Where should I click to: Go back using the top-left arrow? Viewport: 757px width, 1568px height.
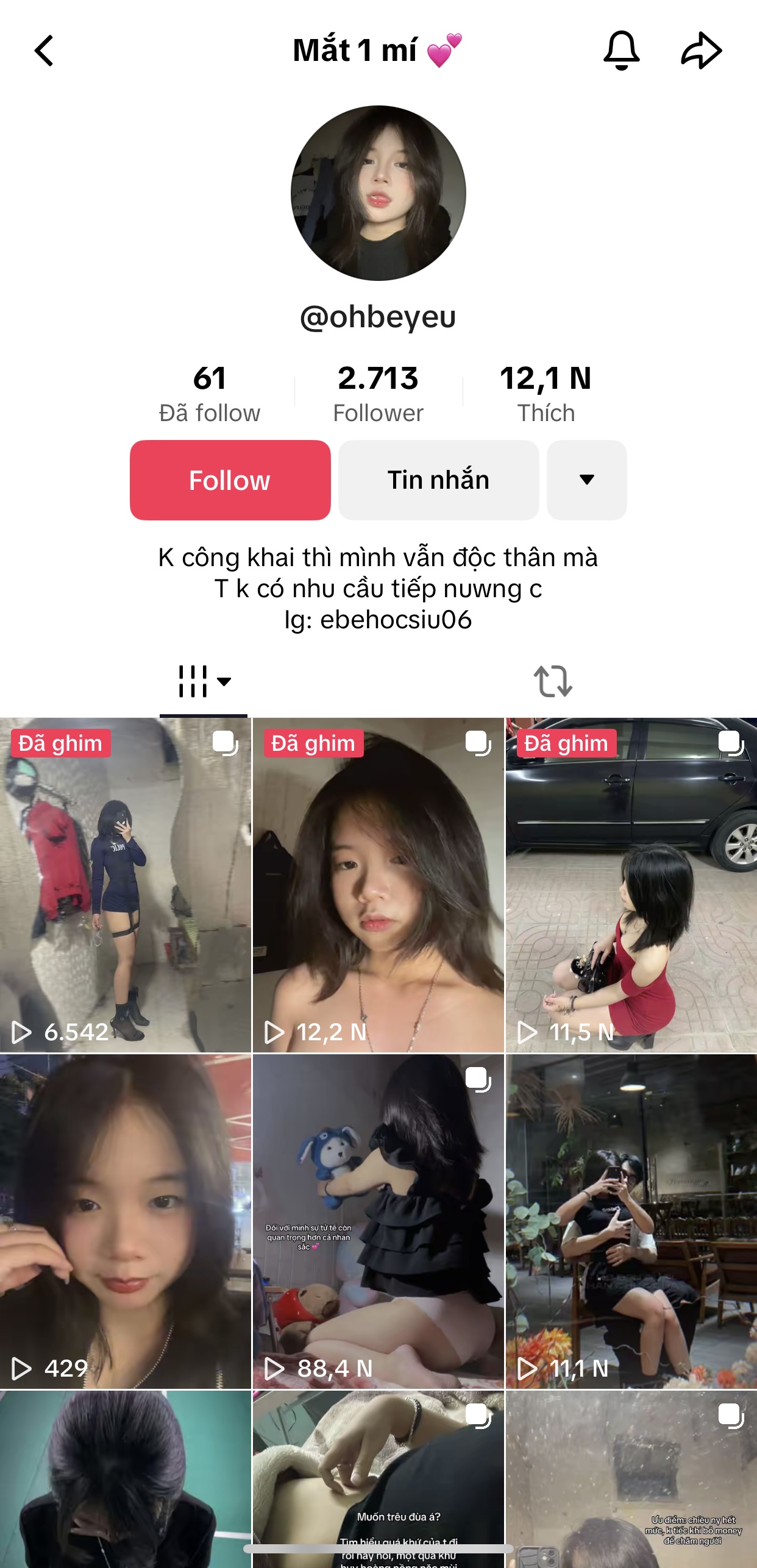(44, 51)
